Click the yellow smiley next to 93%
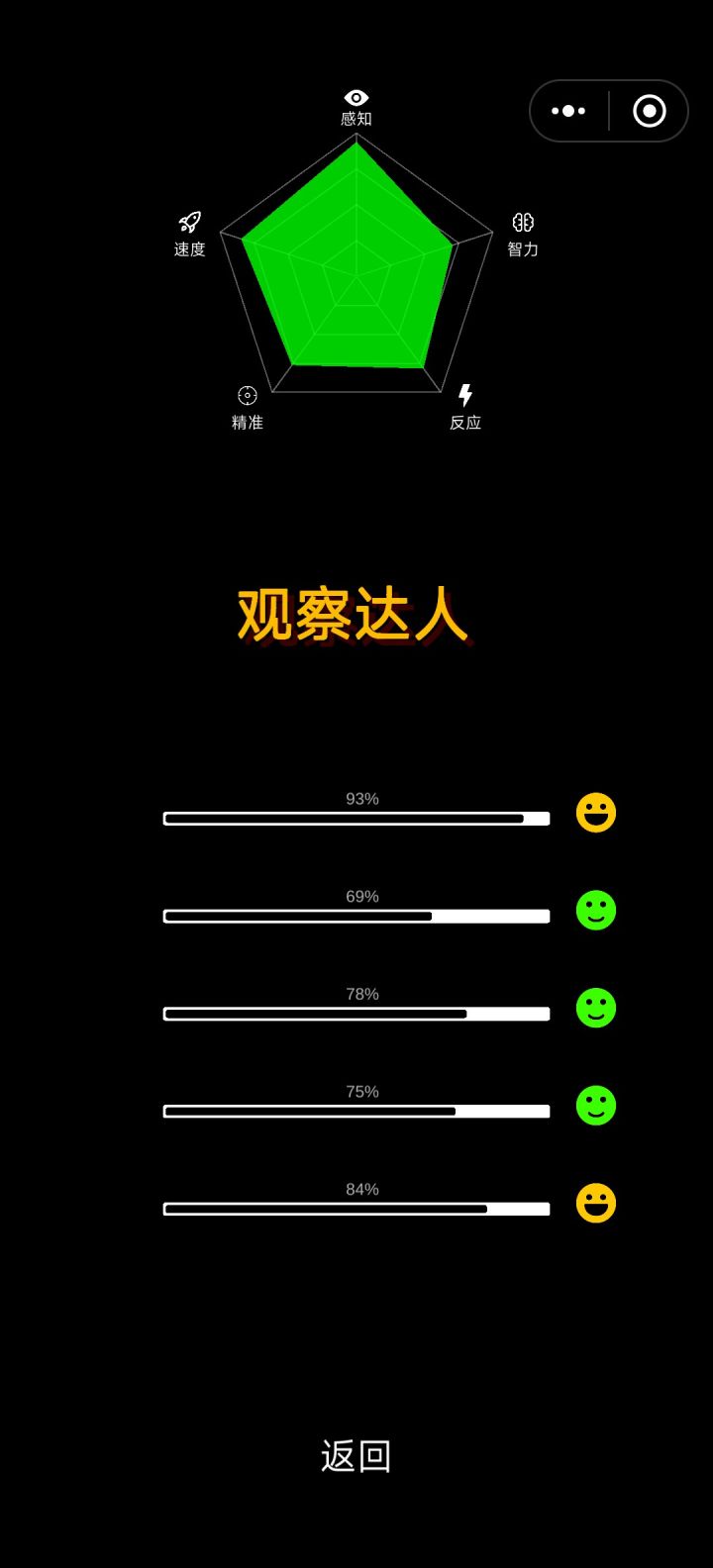The height and width of the screenshot is (1568, 713). [595, 814]
